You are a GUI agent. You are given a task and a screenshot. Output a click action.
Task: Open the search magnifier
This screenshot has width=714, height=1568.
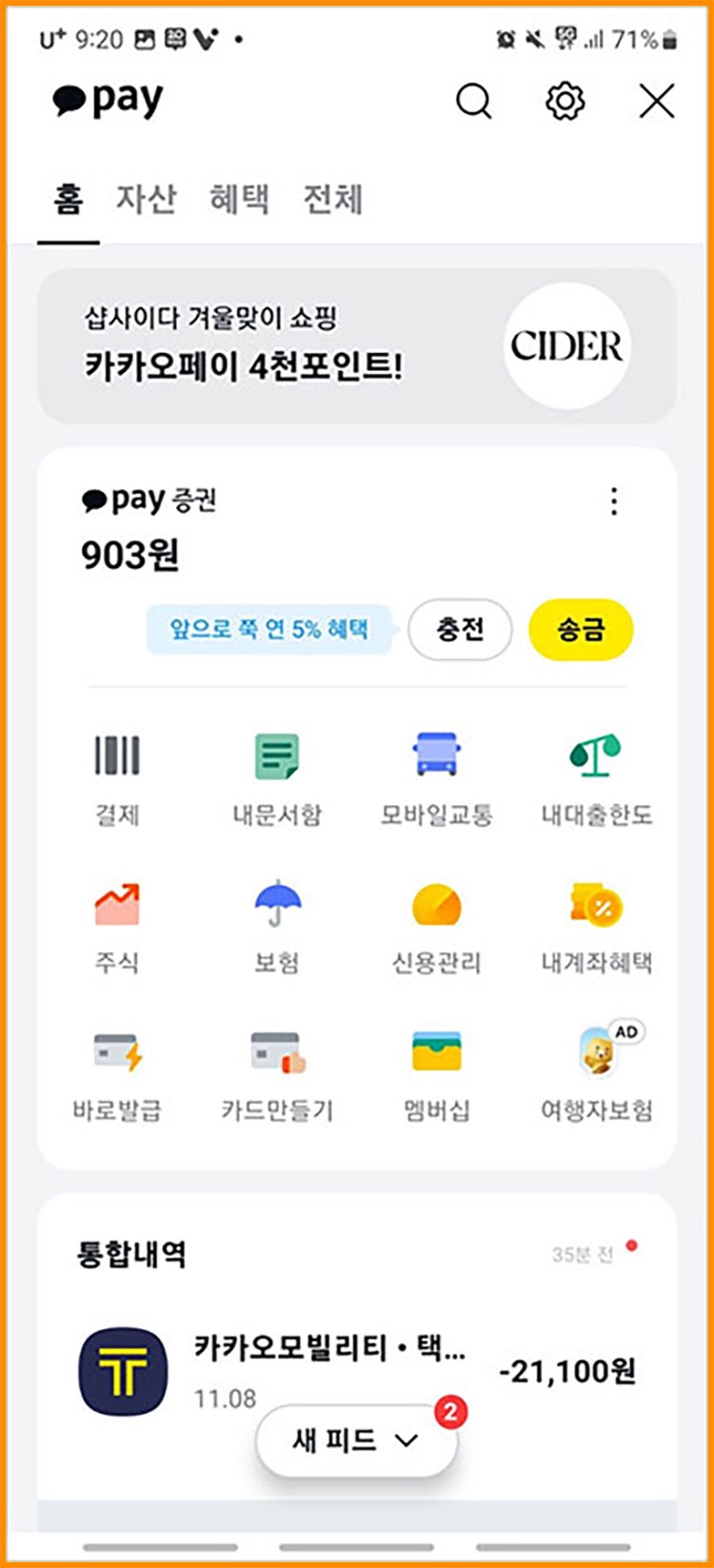pos(473,101)
